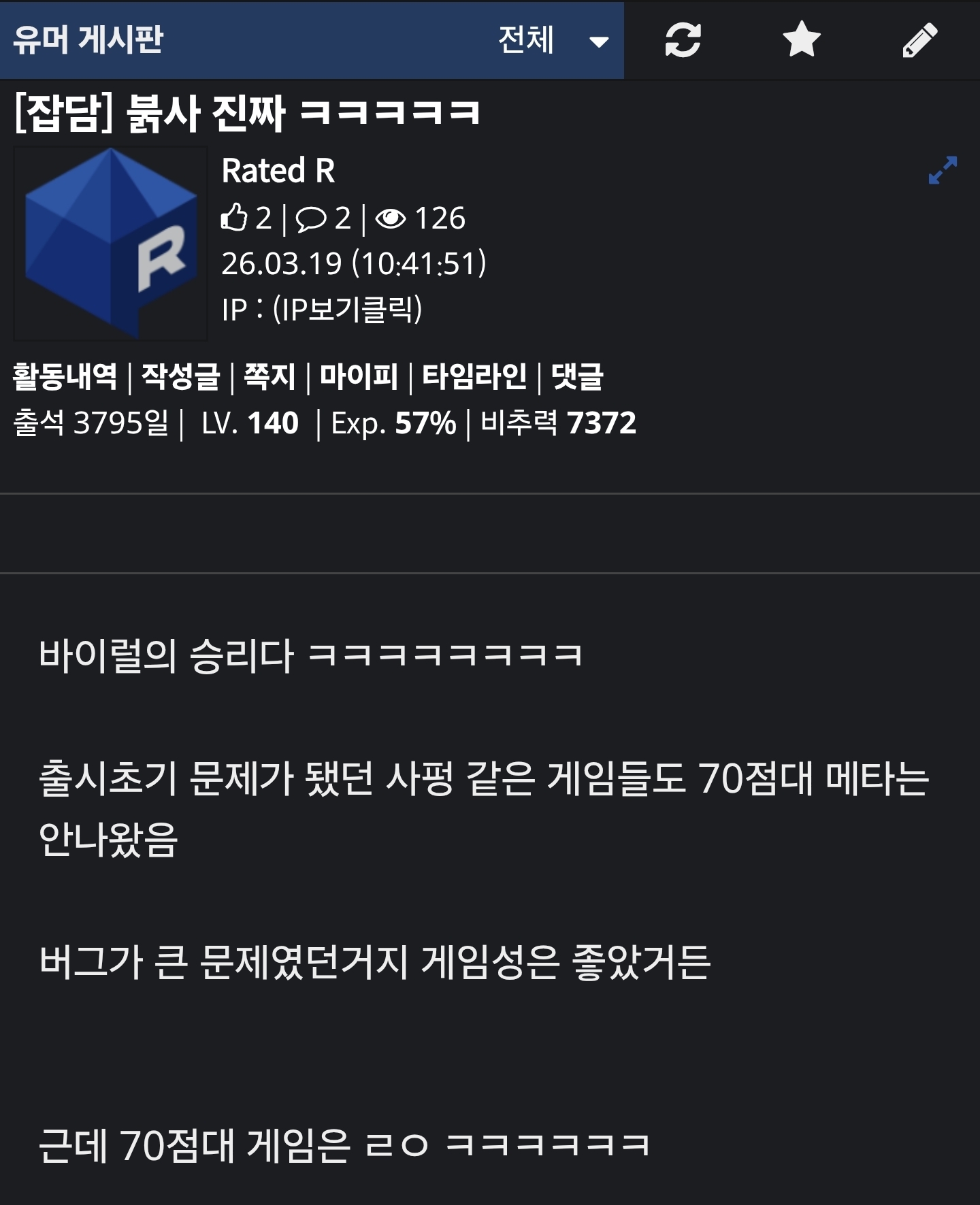Reveal the author's IP via IP보기클릭

[347, 310]
